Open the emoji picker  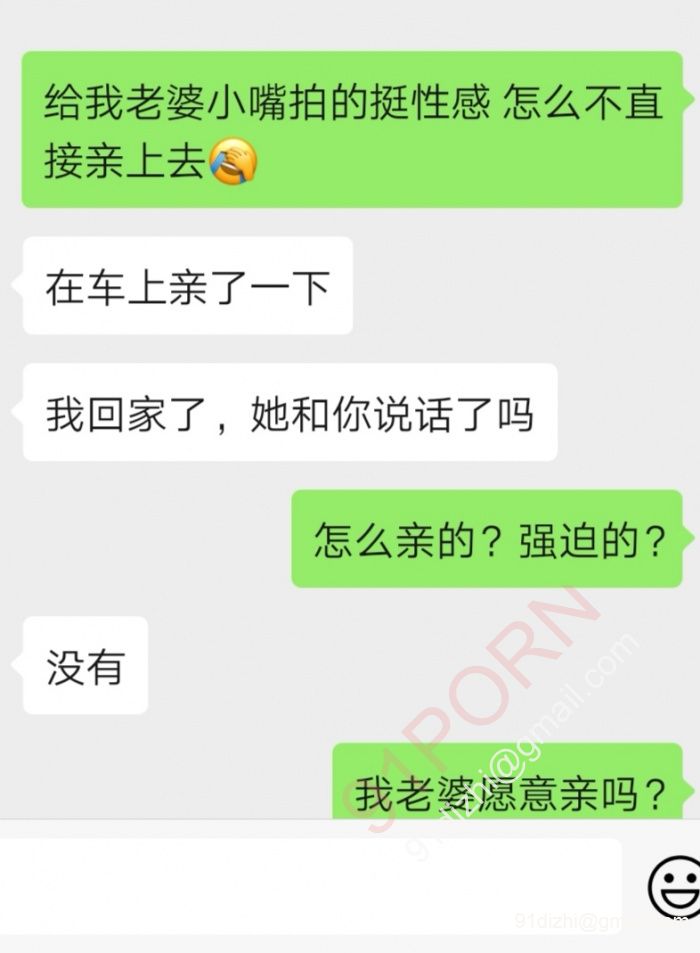point(673,886)
